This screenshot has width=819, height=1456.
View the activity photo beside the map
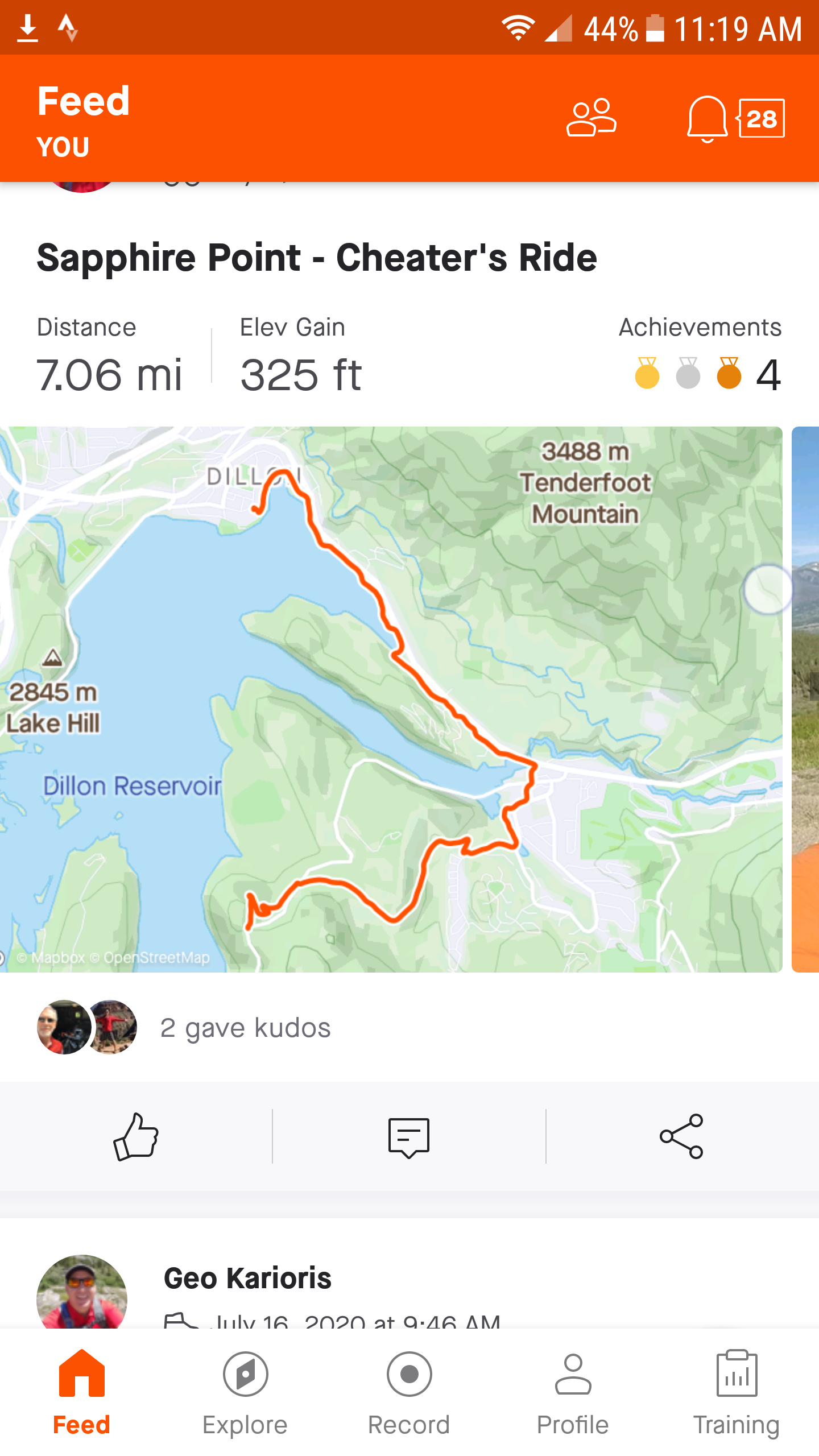(805, 698)
